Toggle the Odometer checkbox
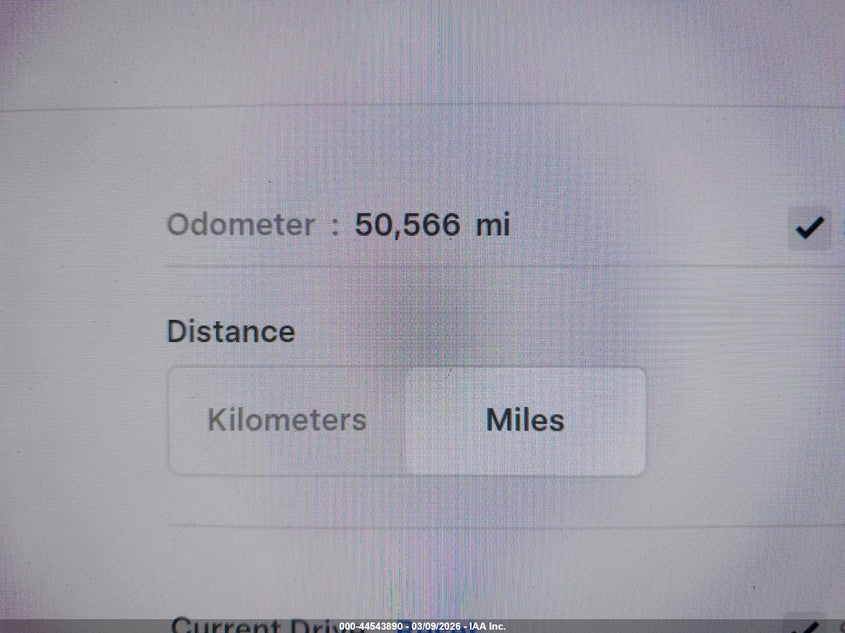845x633 pixels. pyautogui.click(x=808, y=228)
